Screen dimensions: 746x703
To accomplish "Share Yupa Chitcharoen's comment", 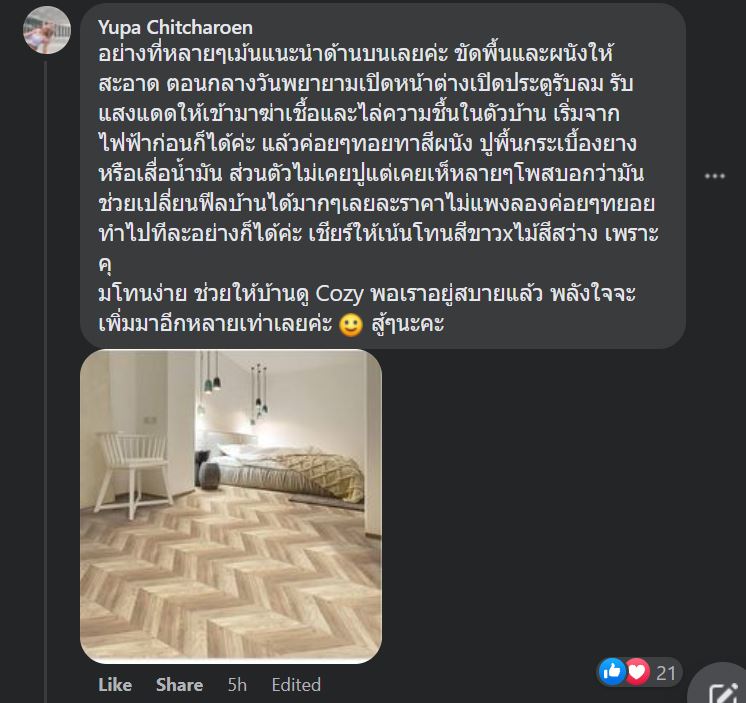I will [179, 685].
